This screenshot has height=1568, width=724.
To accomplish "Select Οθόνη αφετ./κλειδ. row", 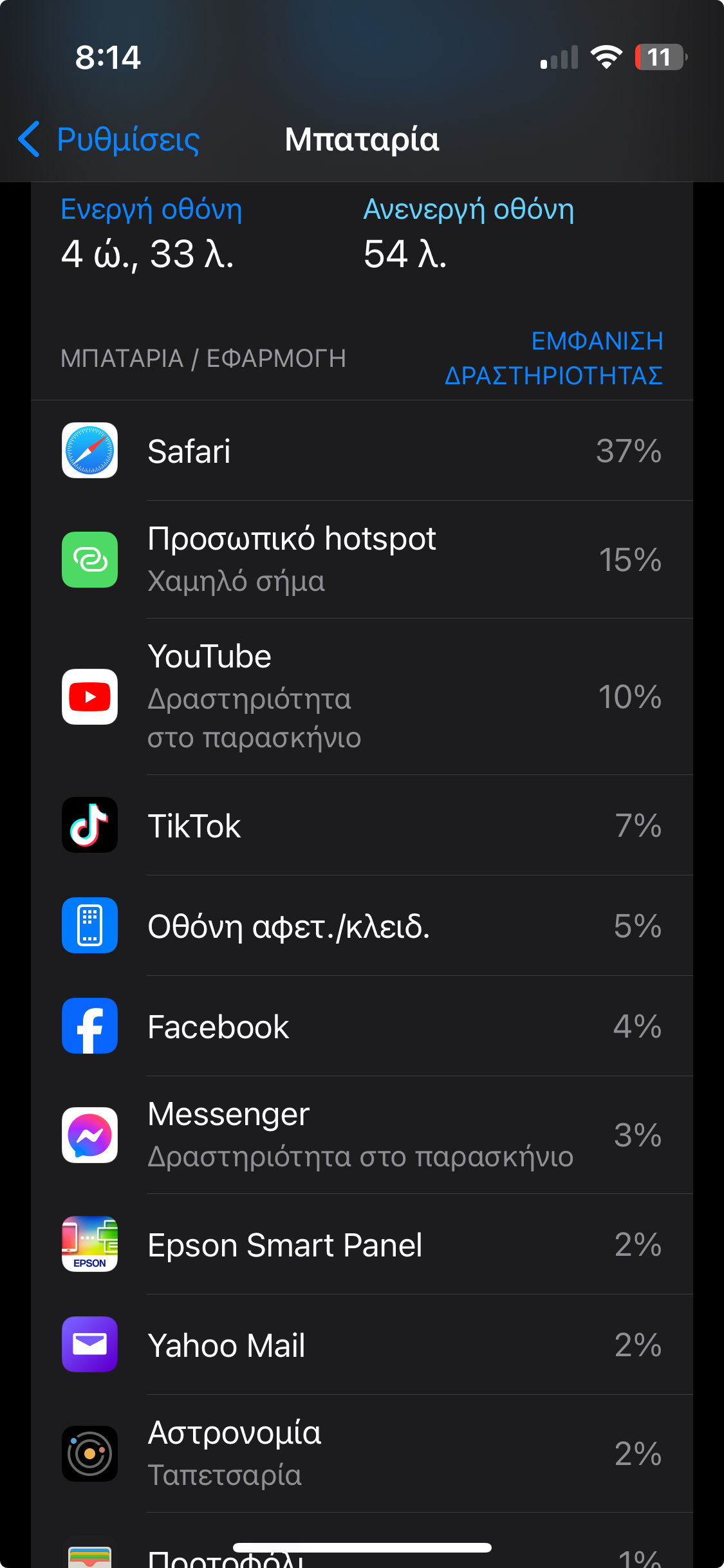I will click(362, 926).
